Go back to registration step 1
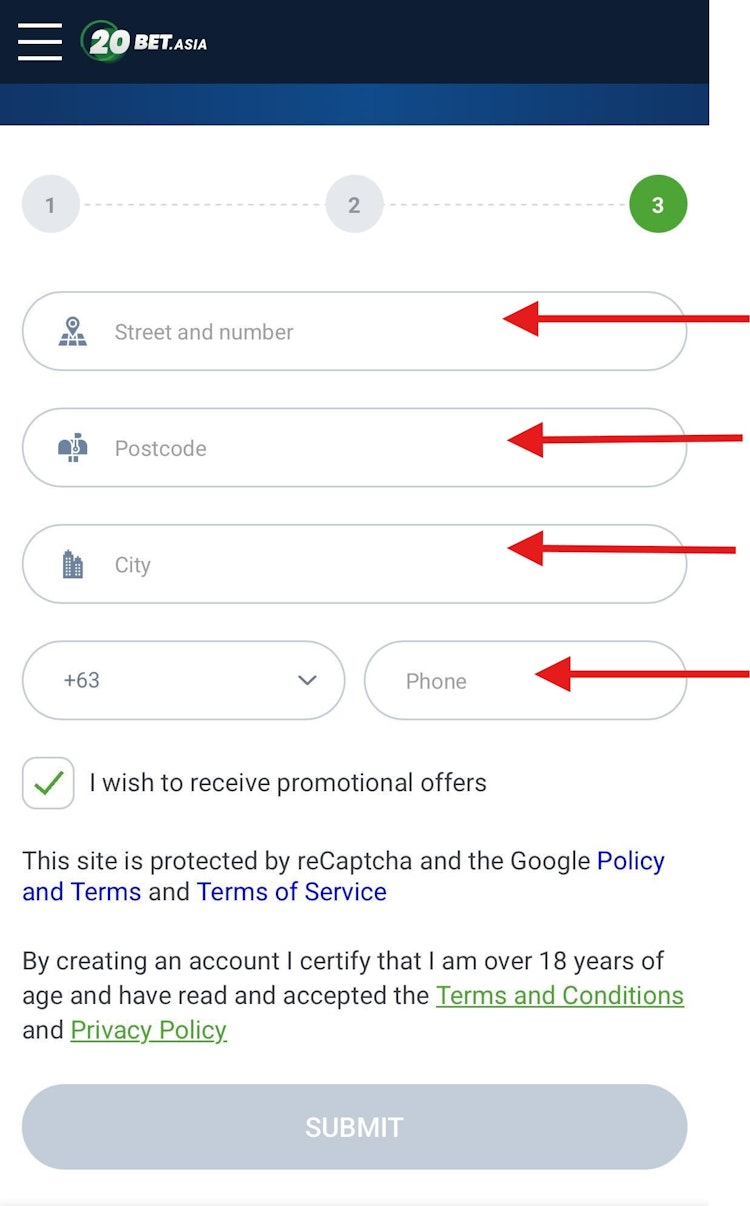750x1206 pixels. tap(50, 205)
